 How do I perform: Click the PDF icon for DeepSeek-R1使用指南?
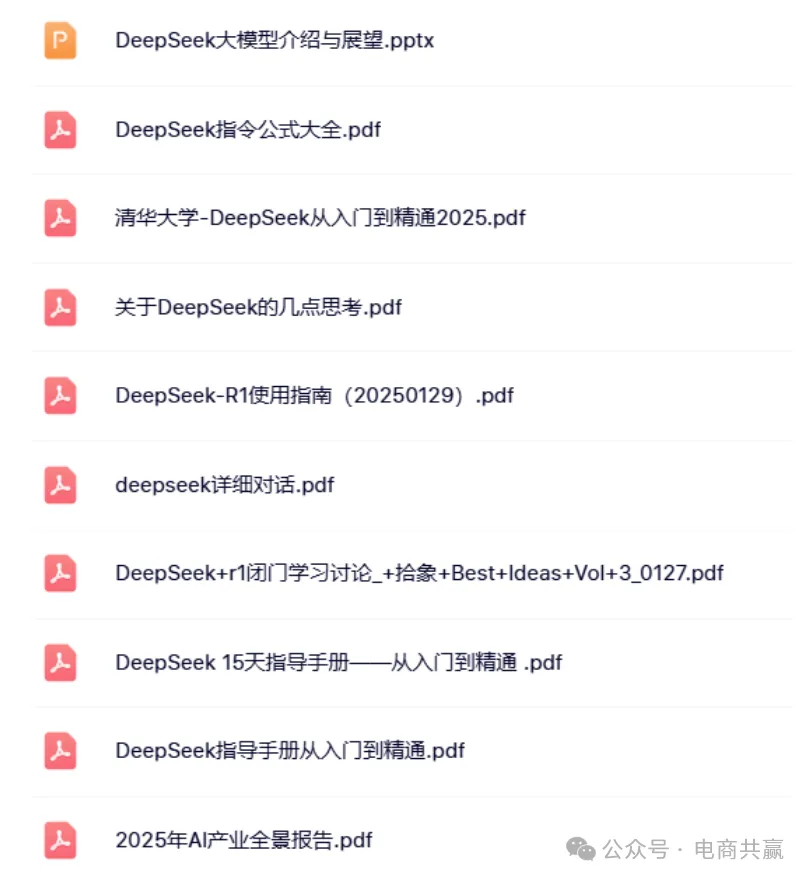click(x=60, y=396)
